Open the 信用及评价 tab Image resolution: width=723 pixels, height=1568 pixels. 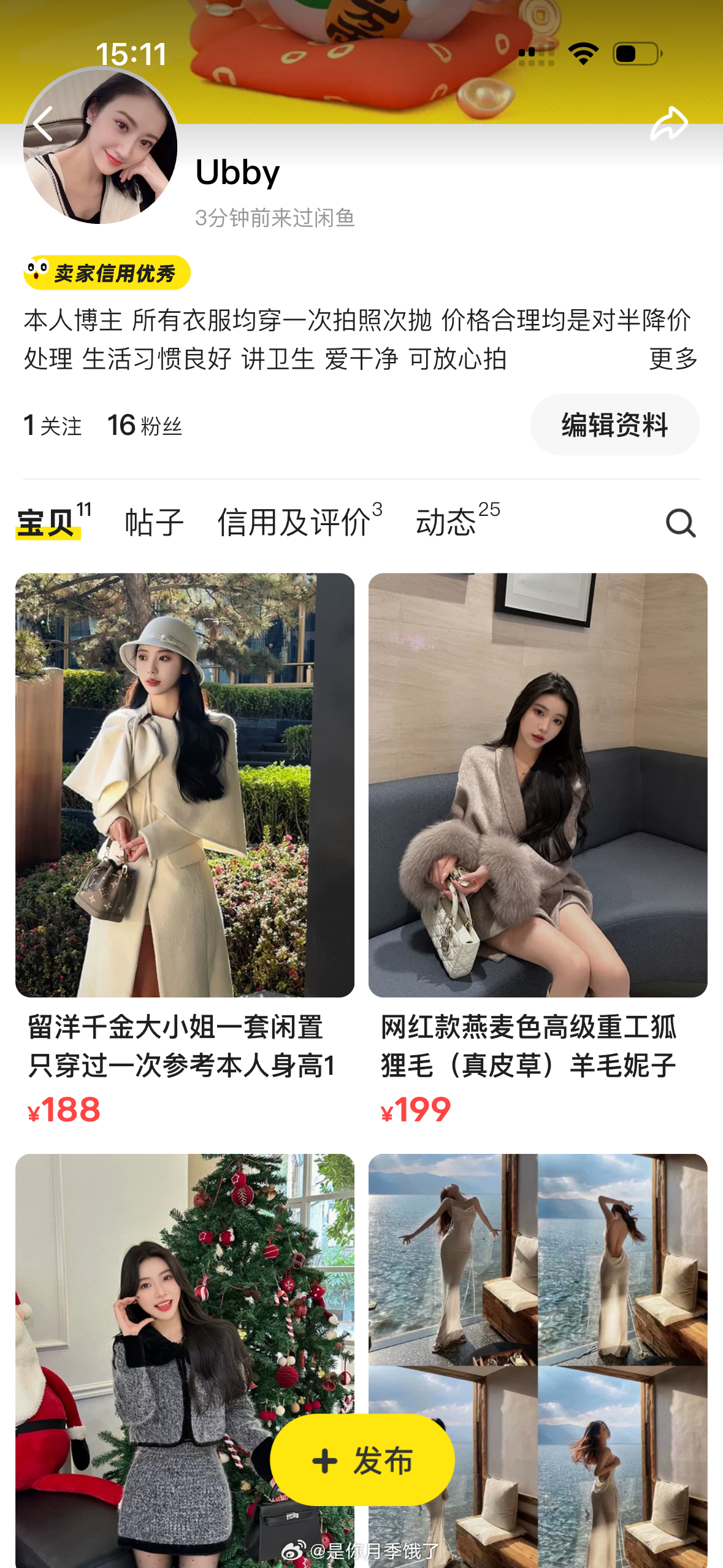(x=294, y=523)
